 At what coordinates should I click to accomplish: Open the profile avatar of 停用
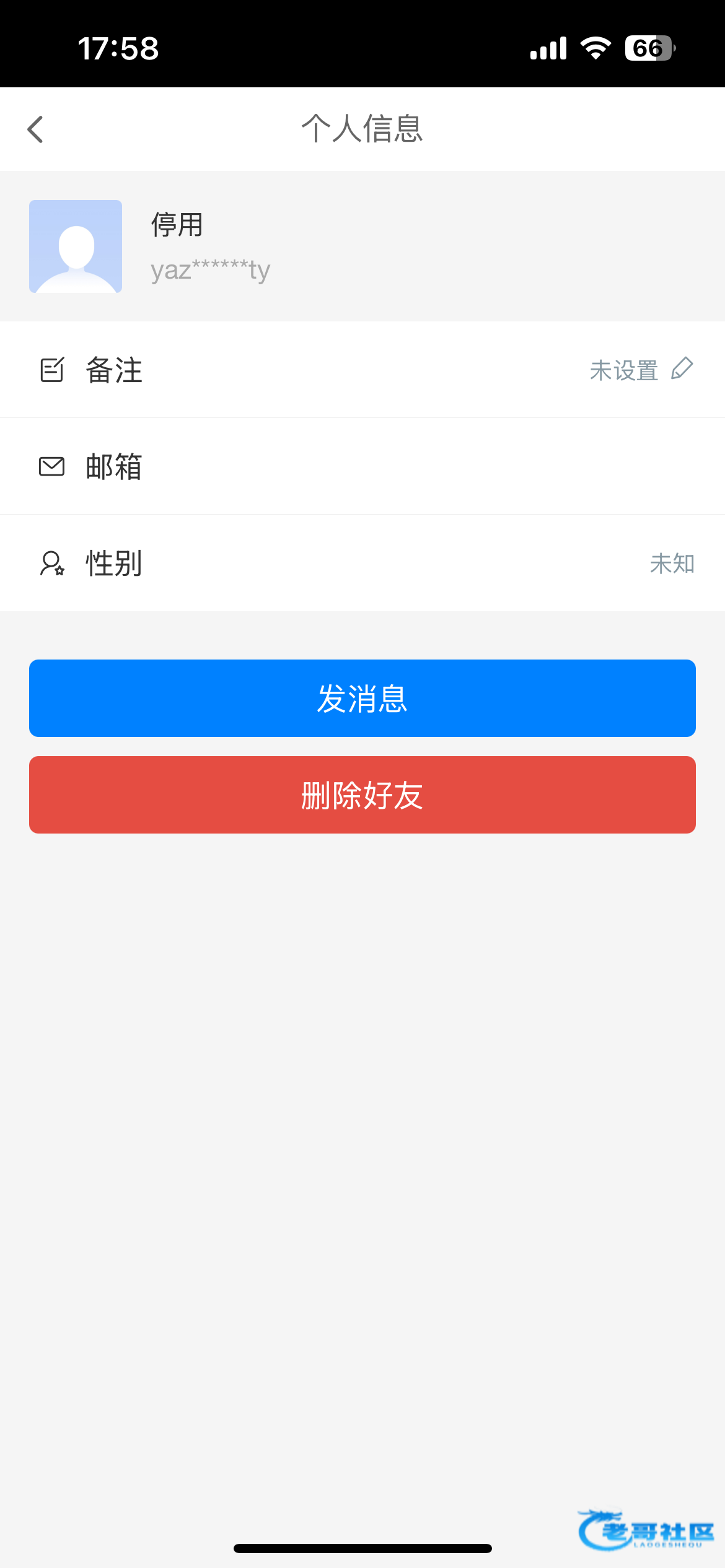pyautogui.click(x=76, y=246)
